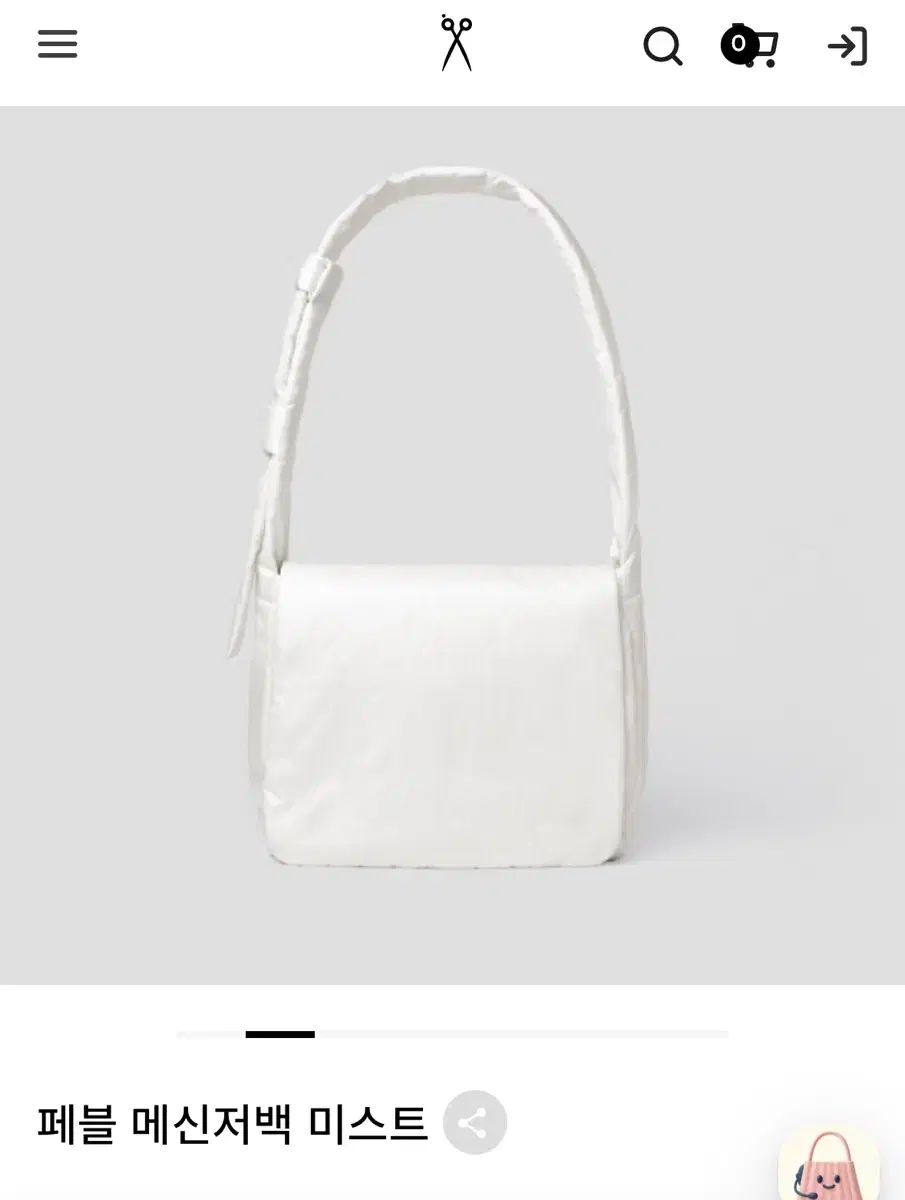The width and height of the screenshot is (905, 1200).
Task: Share the 페블 메신저백 미스트 product
Action: [x=474, y=1122]
